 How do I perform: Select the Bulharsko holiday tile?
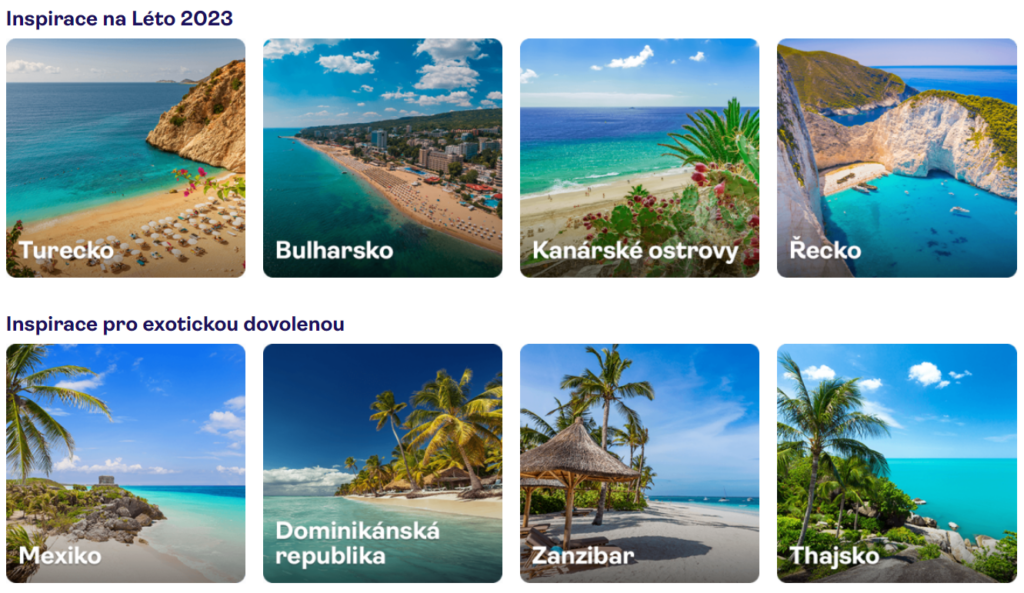pyautogui.click(x=382, y=158)
